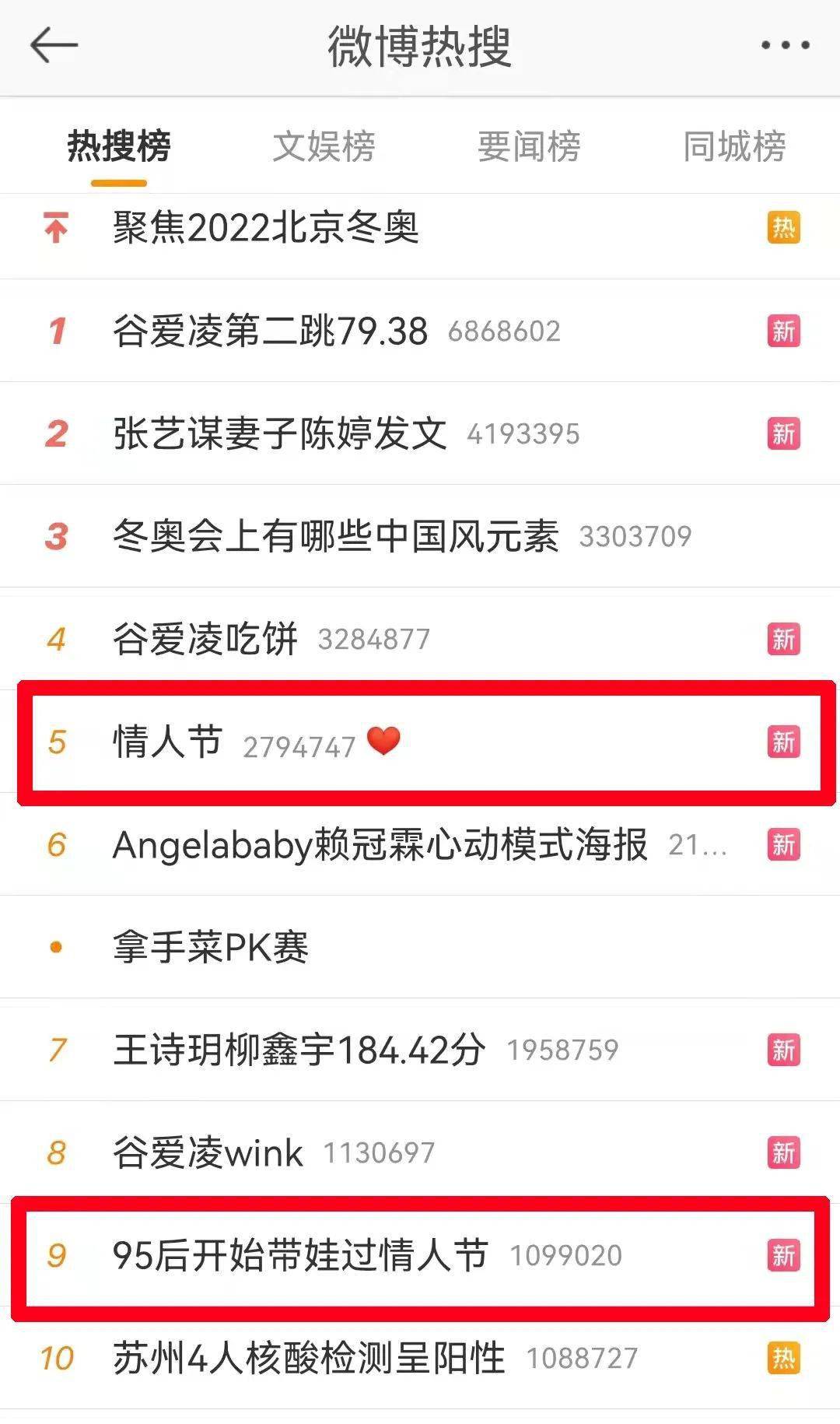Open topic 谷爱凌wink
This screenshot has width=840, height=1424.
click(x=208, y=1153)
